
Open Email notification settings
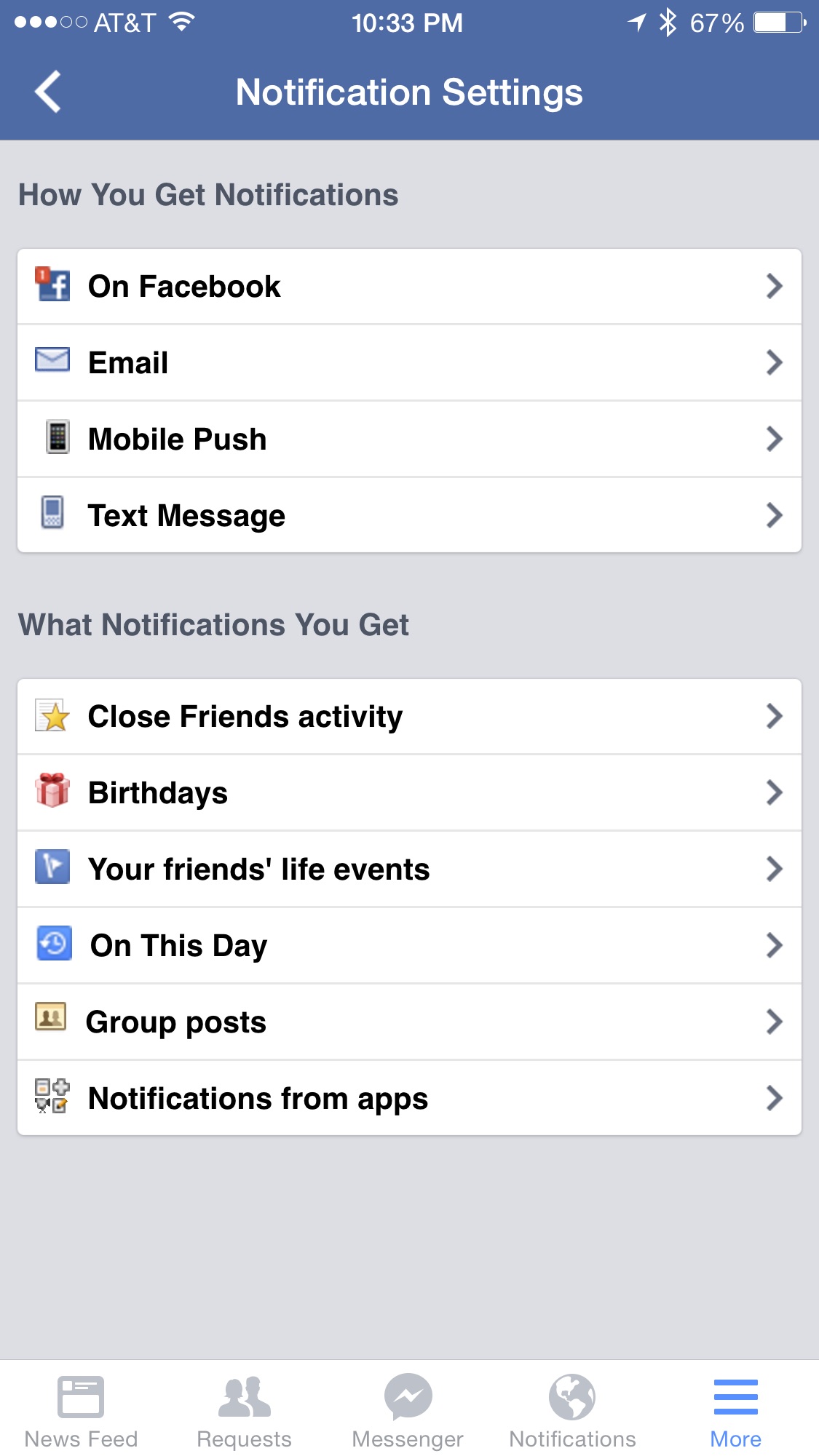(409, 363)
